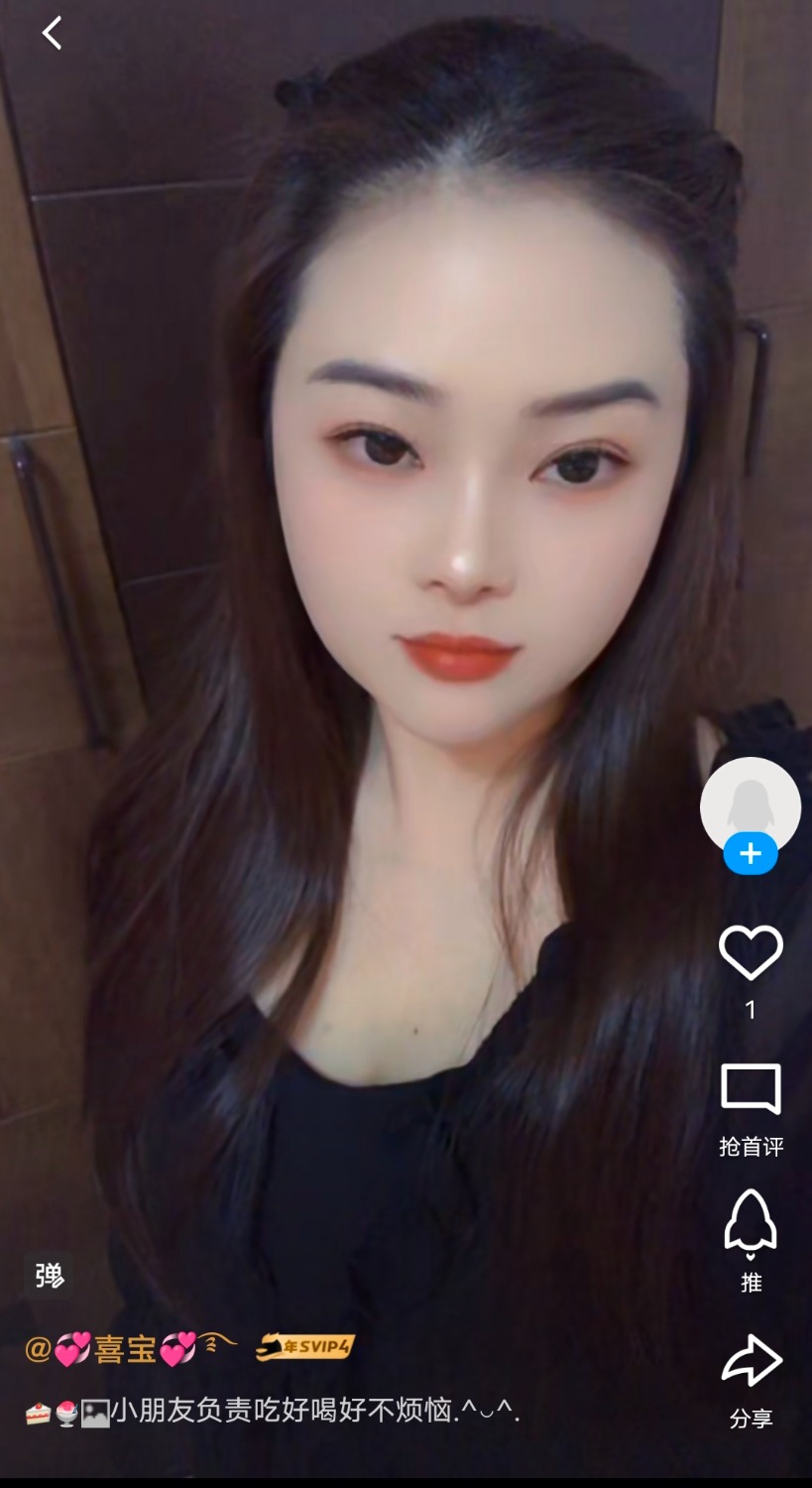
Task: Go back using the top arrow
Action: [x=53, y=33]
